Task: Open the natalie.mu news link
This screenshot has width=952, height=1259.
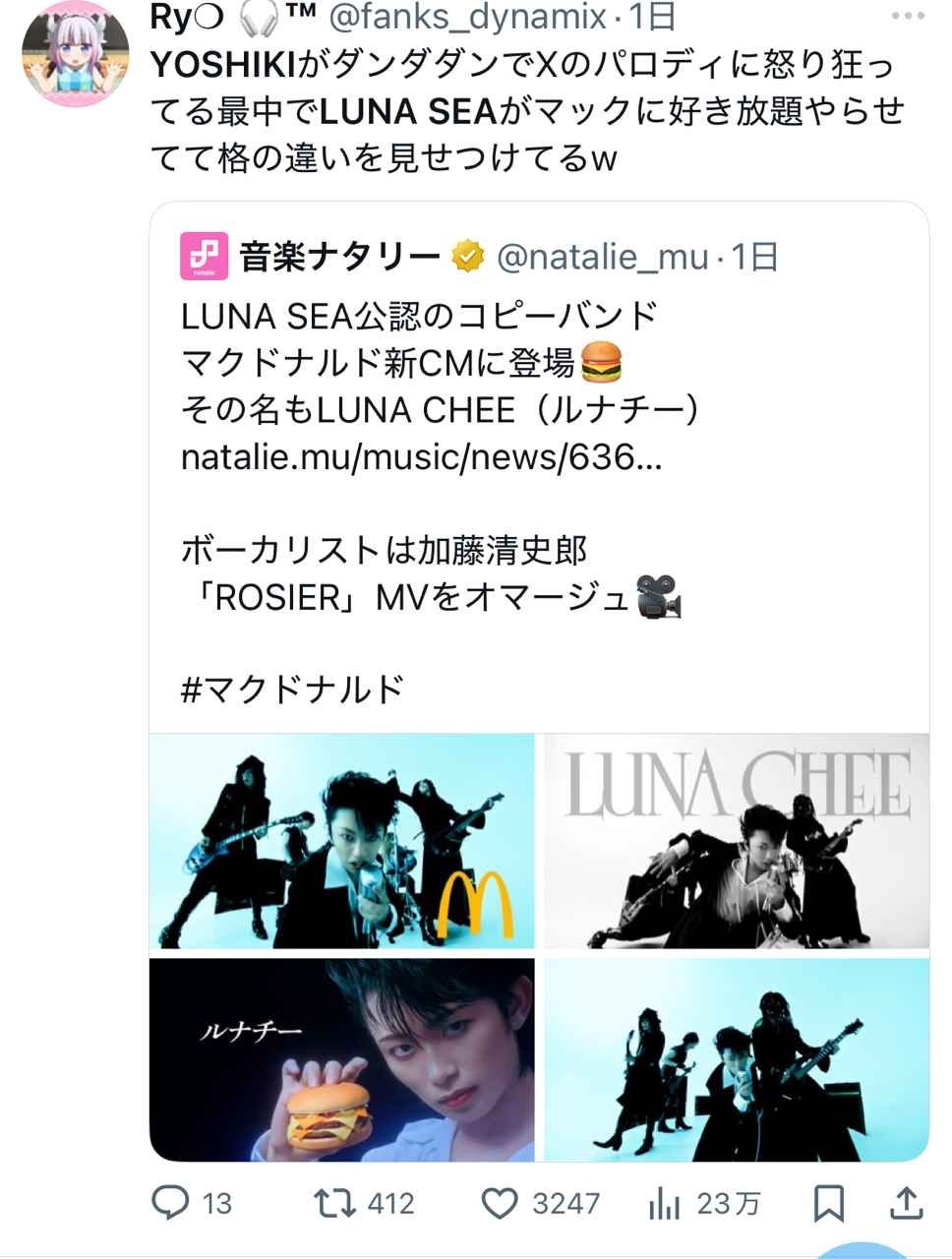Action: [x=421, y=457]
